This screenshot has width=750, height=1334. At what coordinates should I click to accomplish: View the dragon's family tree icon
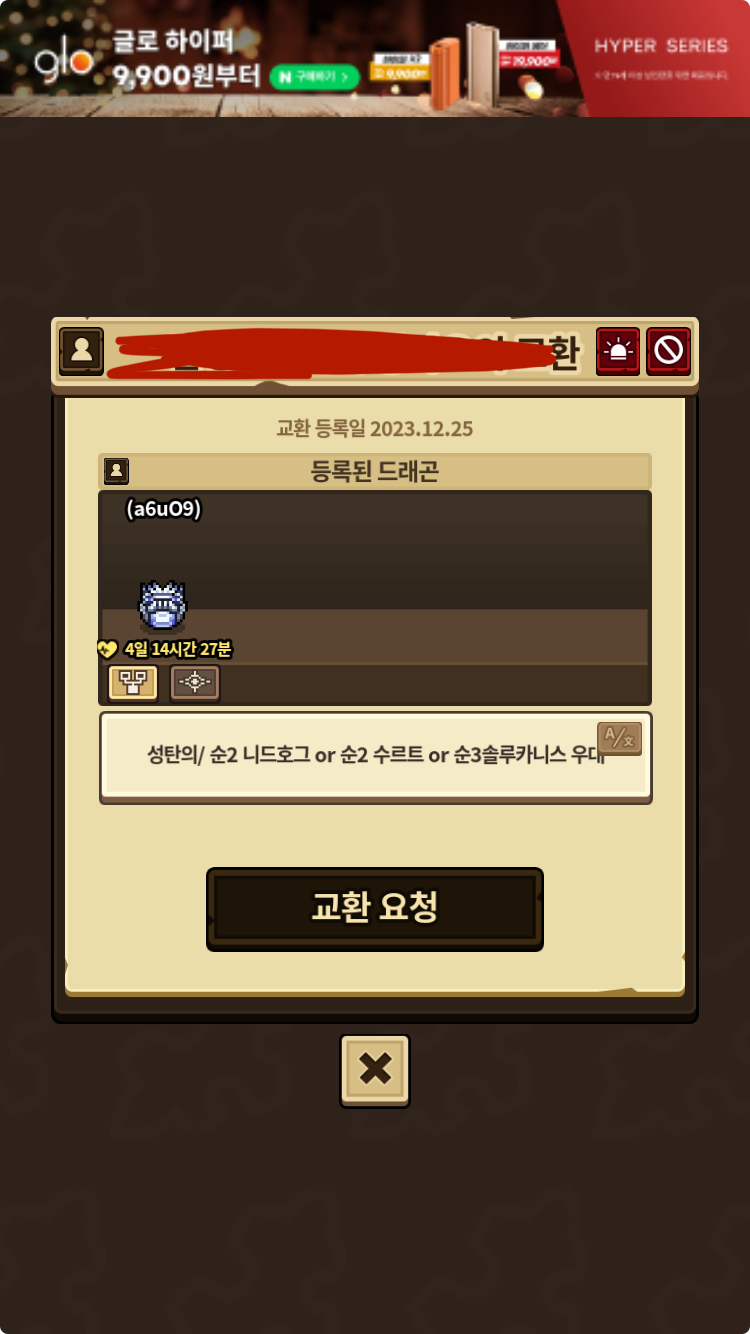pos(133,682)
